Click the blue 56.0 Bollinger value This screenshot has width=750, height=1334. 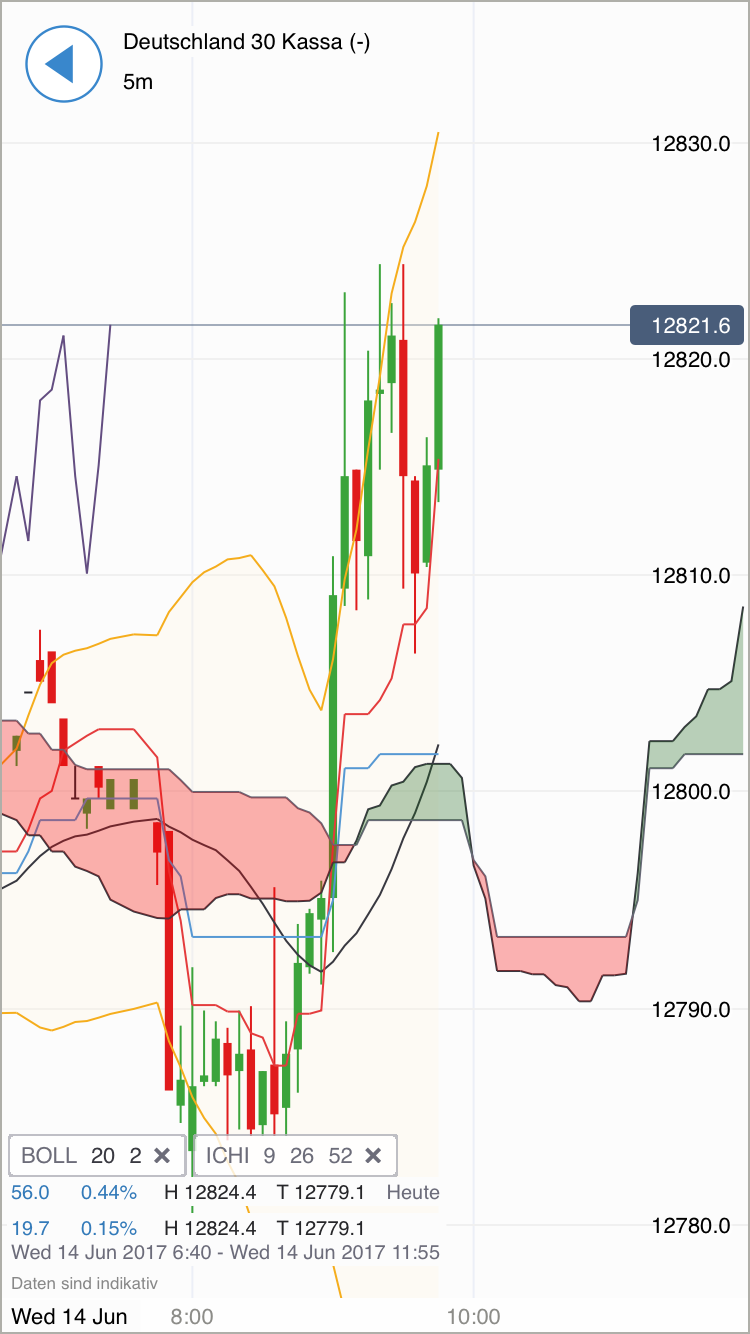[33, 1192]
